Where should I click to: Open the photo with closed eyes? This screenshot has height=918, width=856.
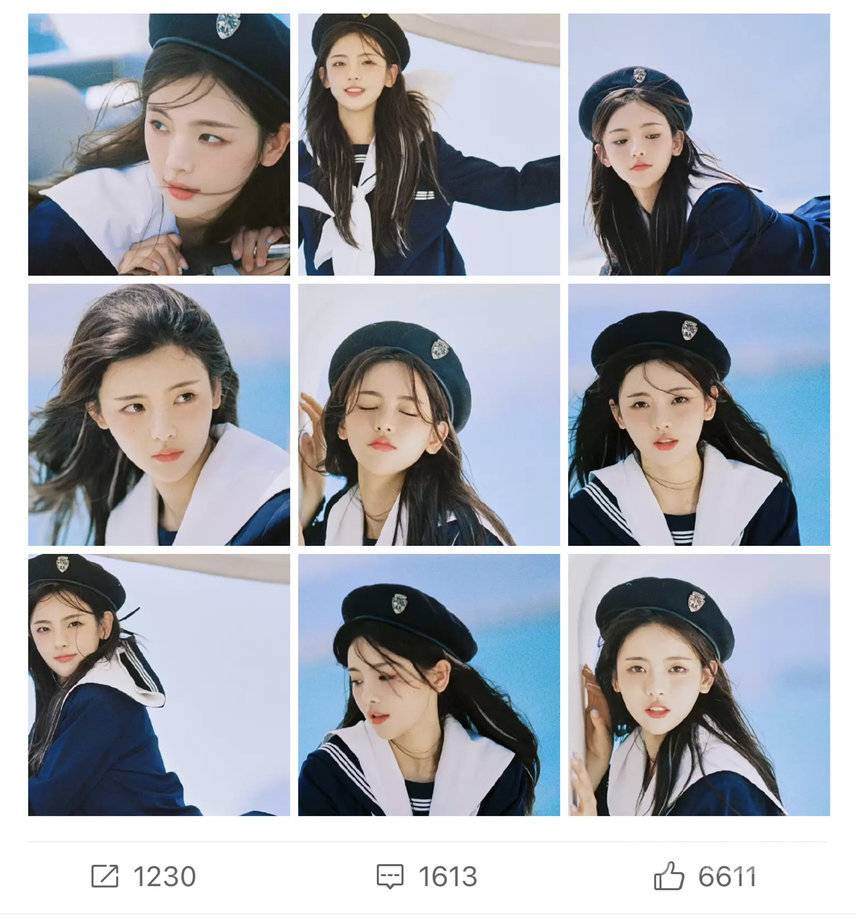pyautogui.click(x=428, y=415)
